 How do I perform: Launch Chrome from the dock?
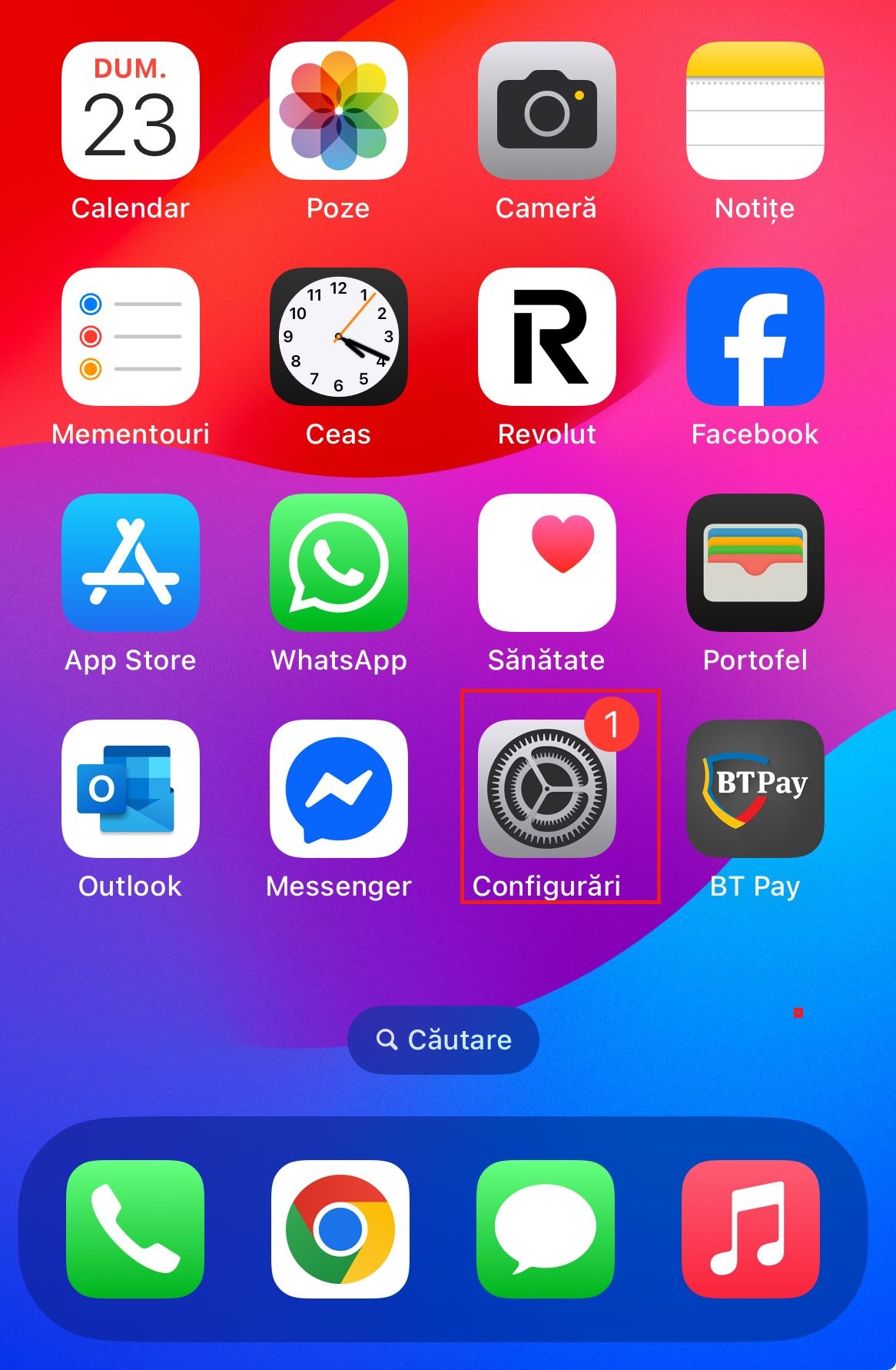pos(340,1229)
